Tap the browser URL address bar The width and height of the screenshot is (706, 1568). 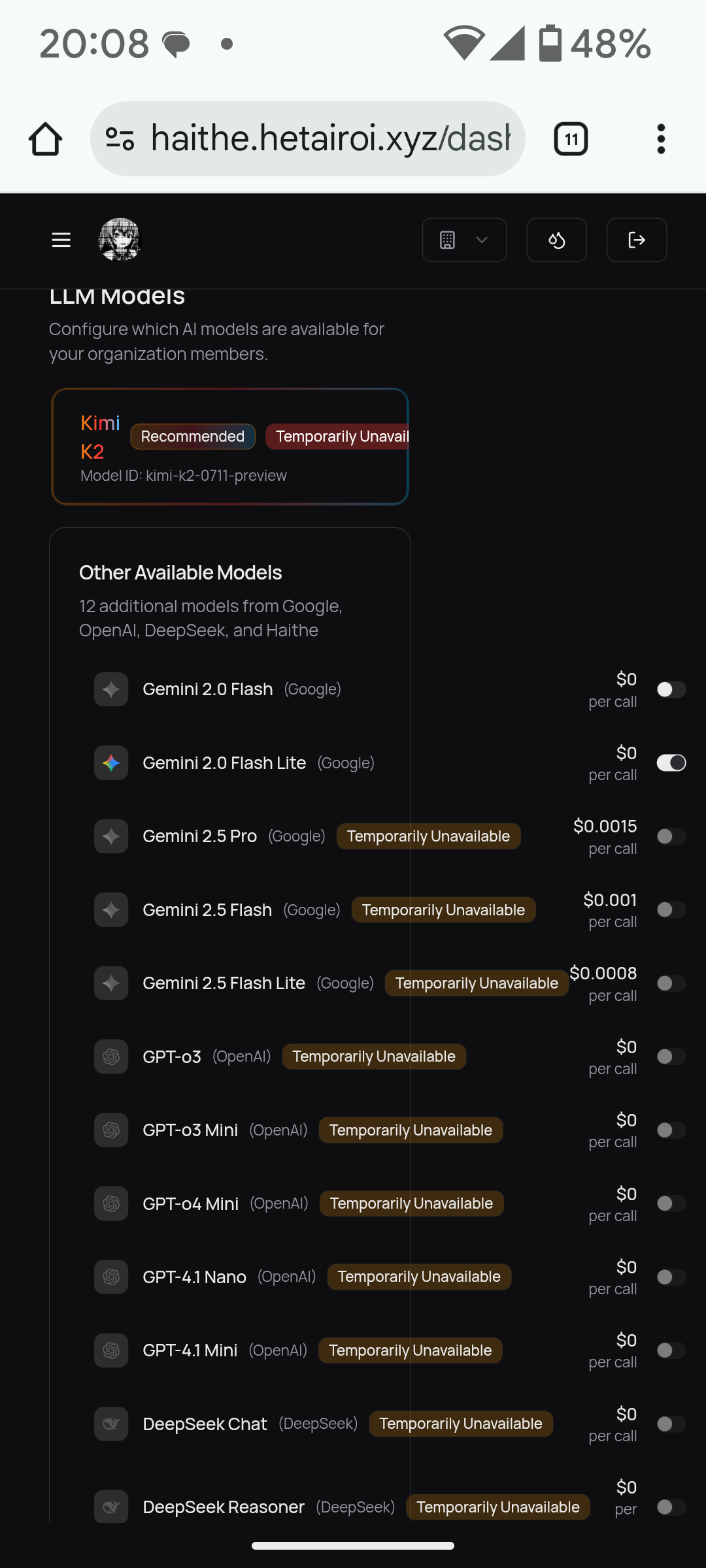308,139
